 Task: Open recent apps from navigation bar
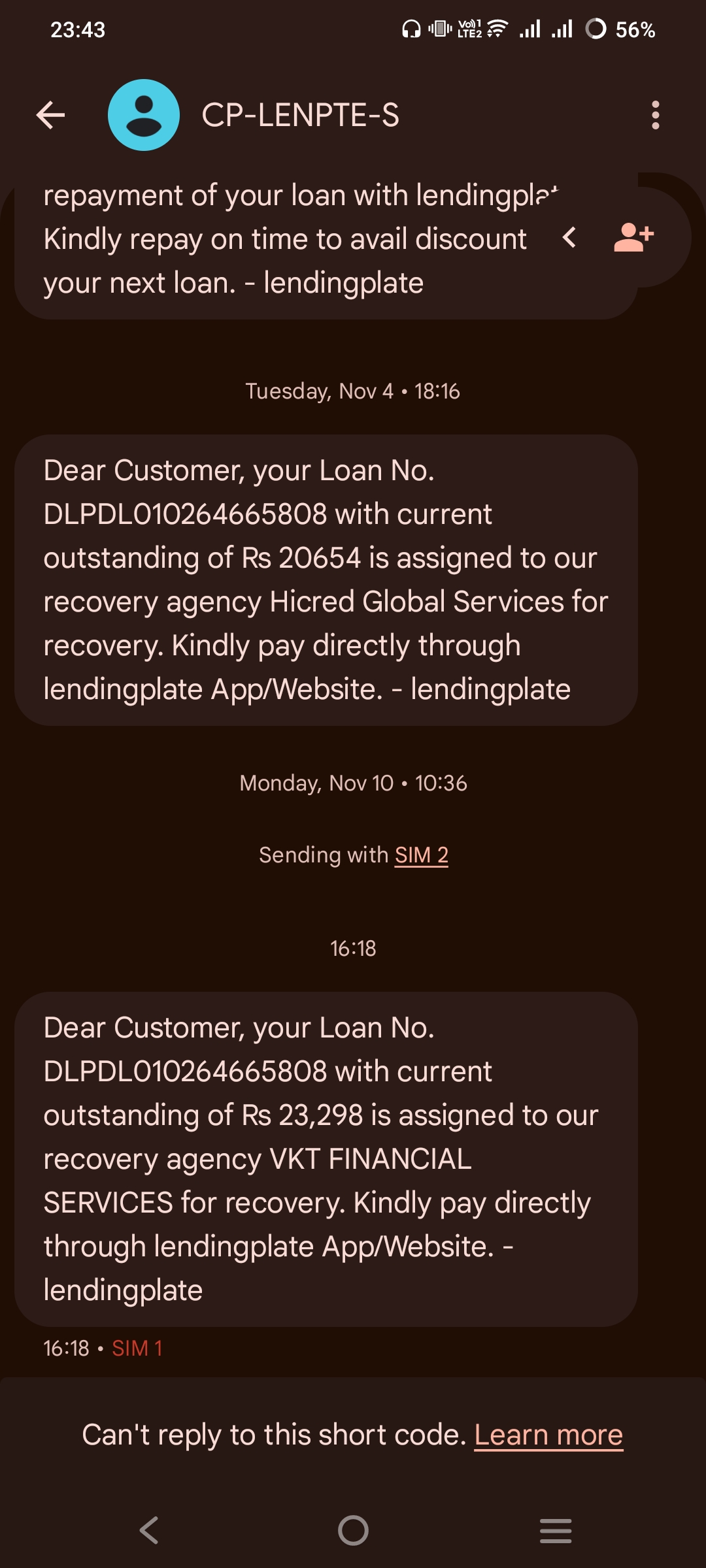click(x=556, y=1530)
